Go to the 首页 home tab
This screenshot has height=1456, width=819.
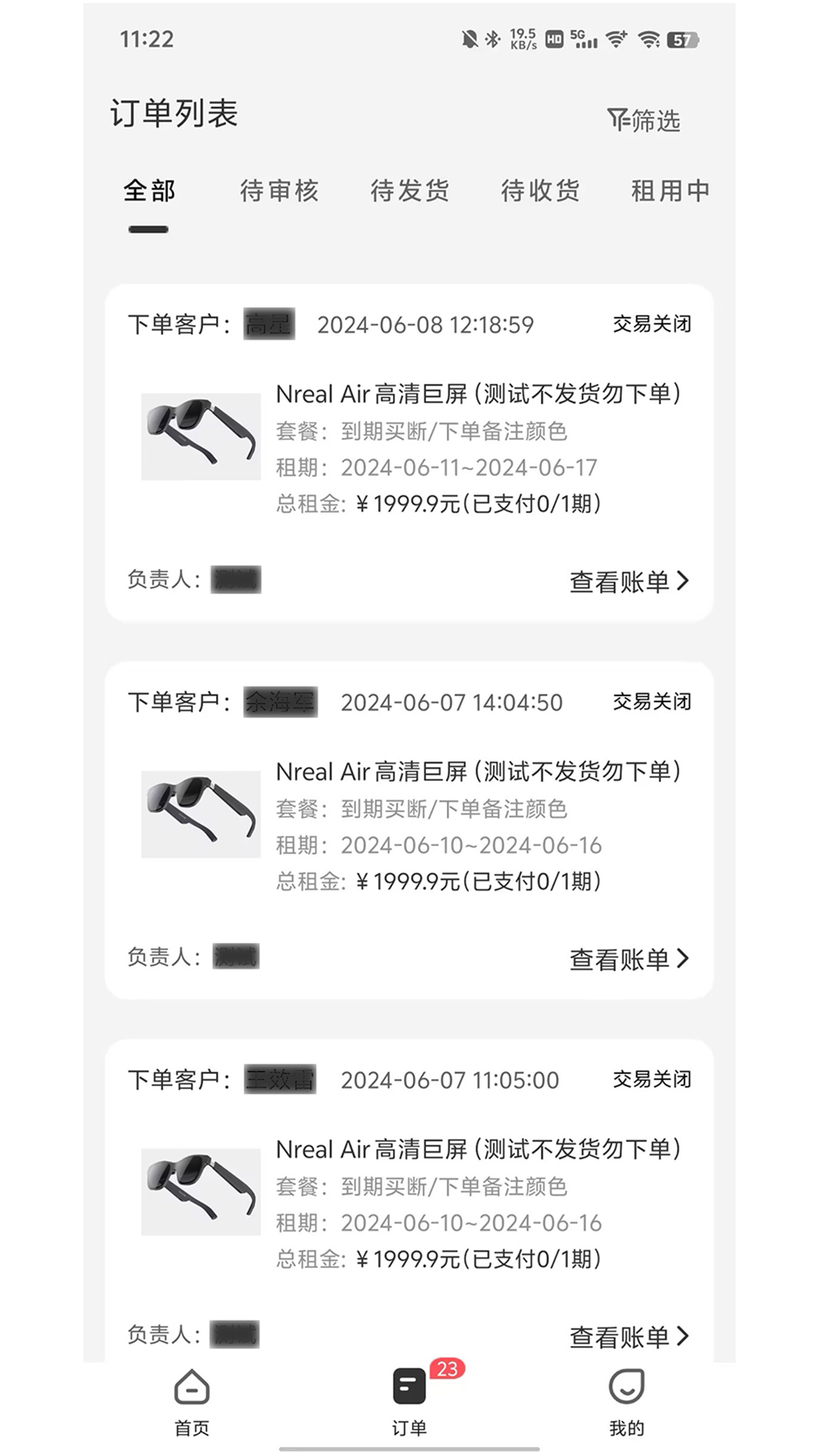coord(192,1401)
